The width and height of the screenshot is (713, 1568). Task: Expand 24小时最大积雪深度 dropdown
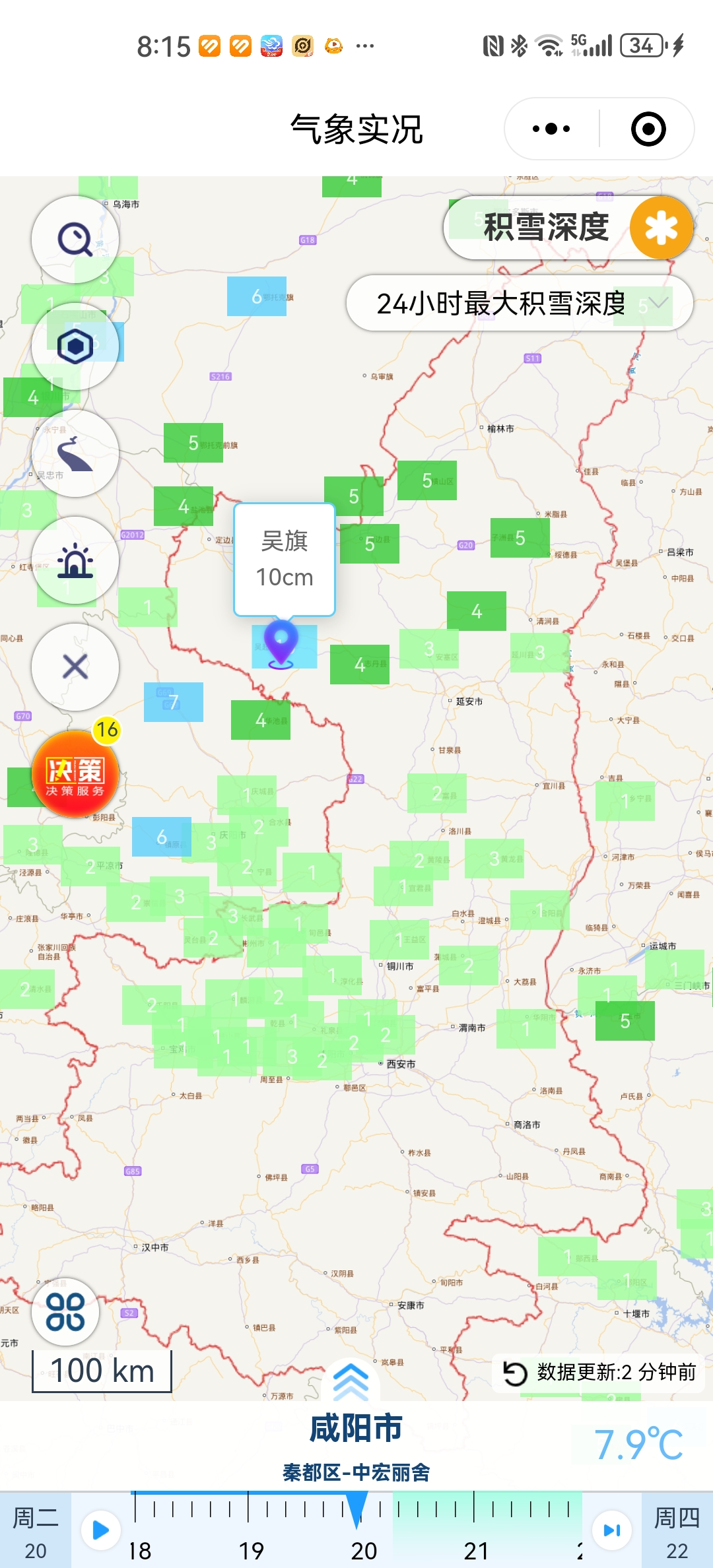click(520, 303)
